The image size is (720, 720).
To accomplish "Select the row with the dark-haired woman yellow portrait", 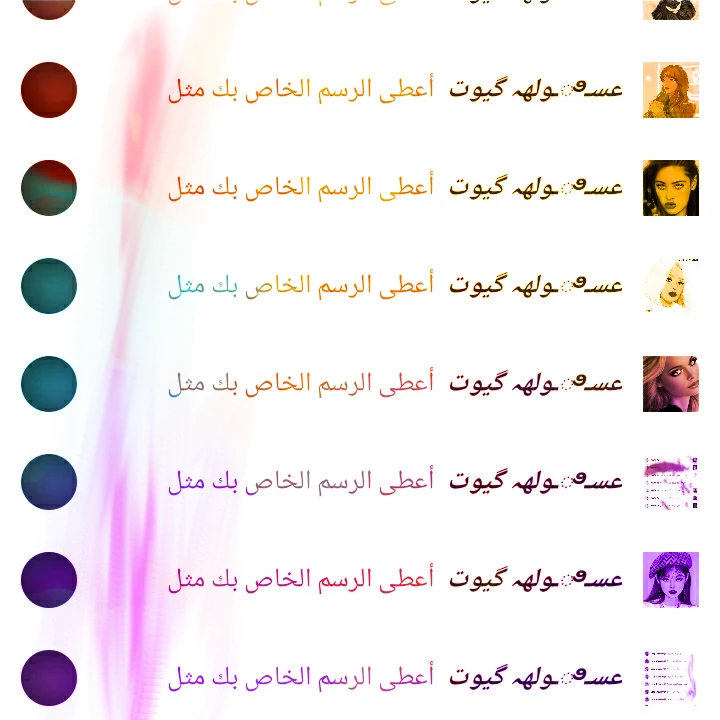I will pyautogui.click(x=360, y=188).
